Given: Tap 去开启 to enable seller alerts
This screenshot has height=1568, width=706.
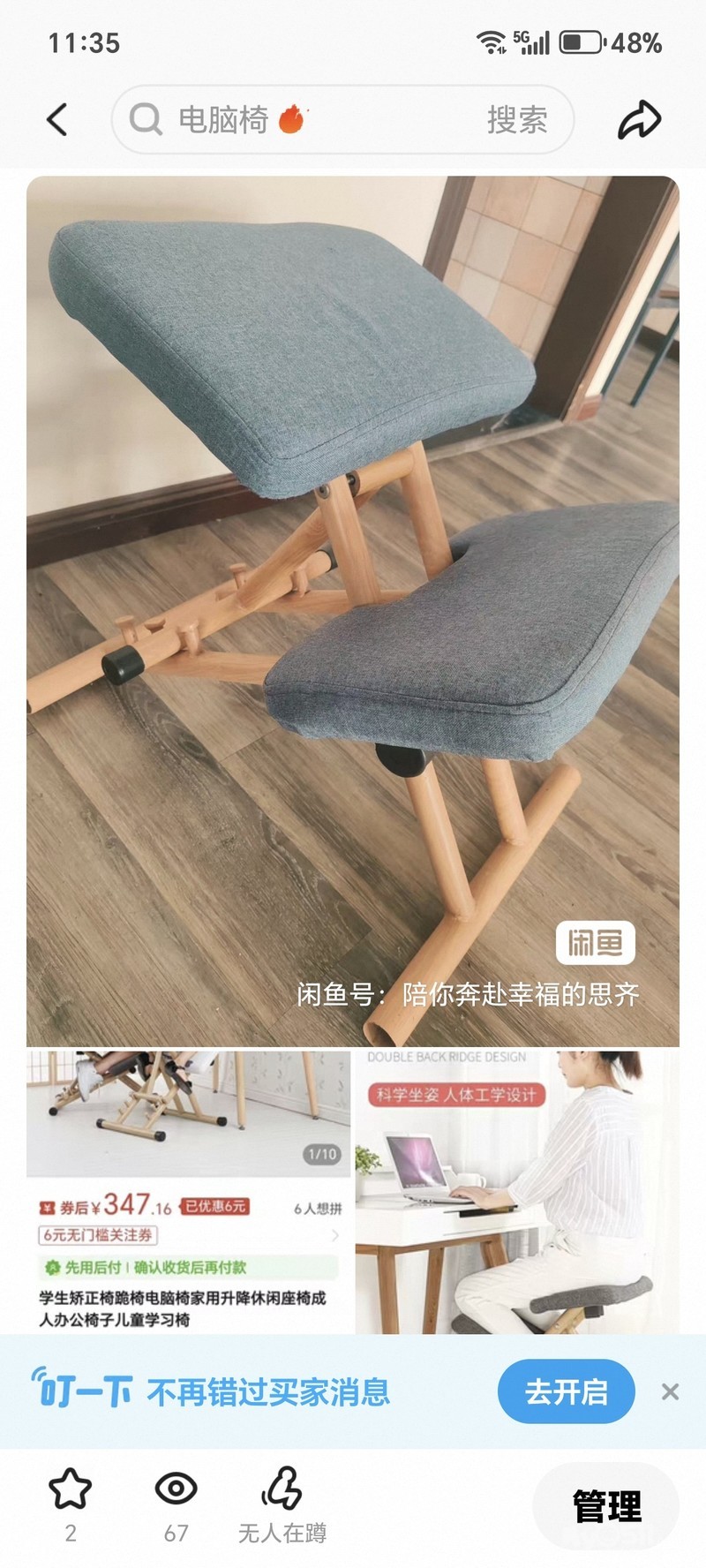Looking at the screenshot, I should point(566,1392).
